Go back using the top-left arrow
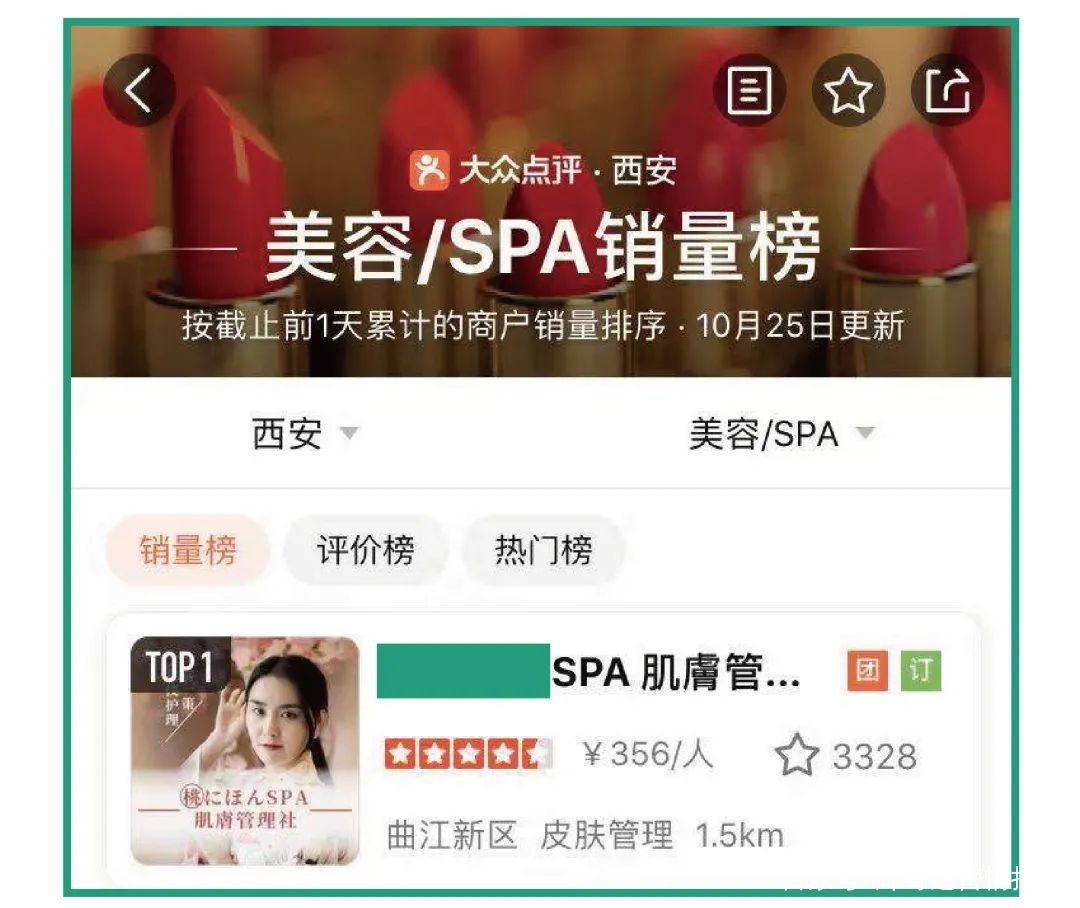Image resolution: width=1080 pixels, height=908 pixels. [139, 90]
